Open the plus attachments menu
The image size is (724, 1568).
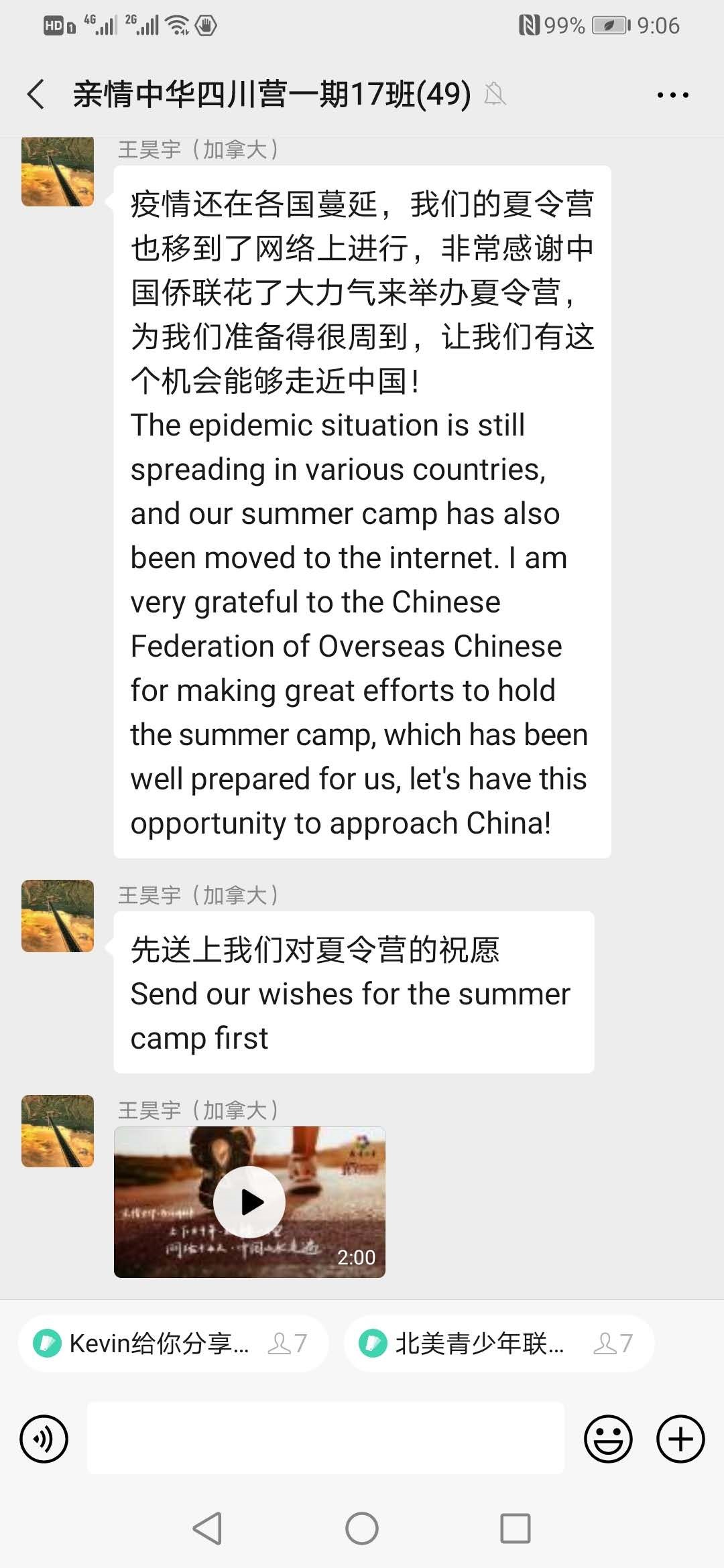pos(680,1439)
